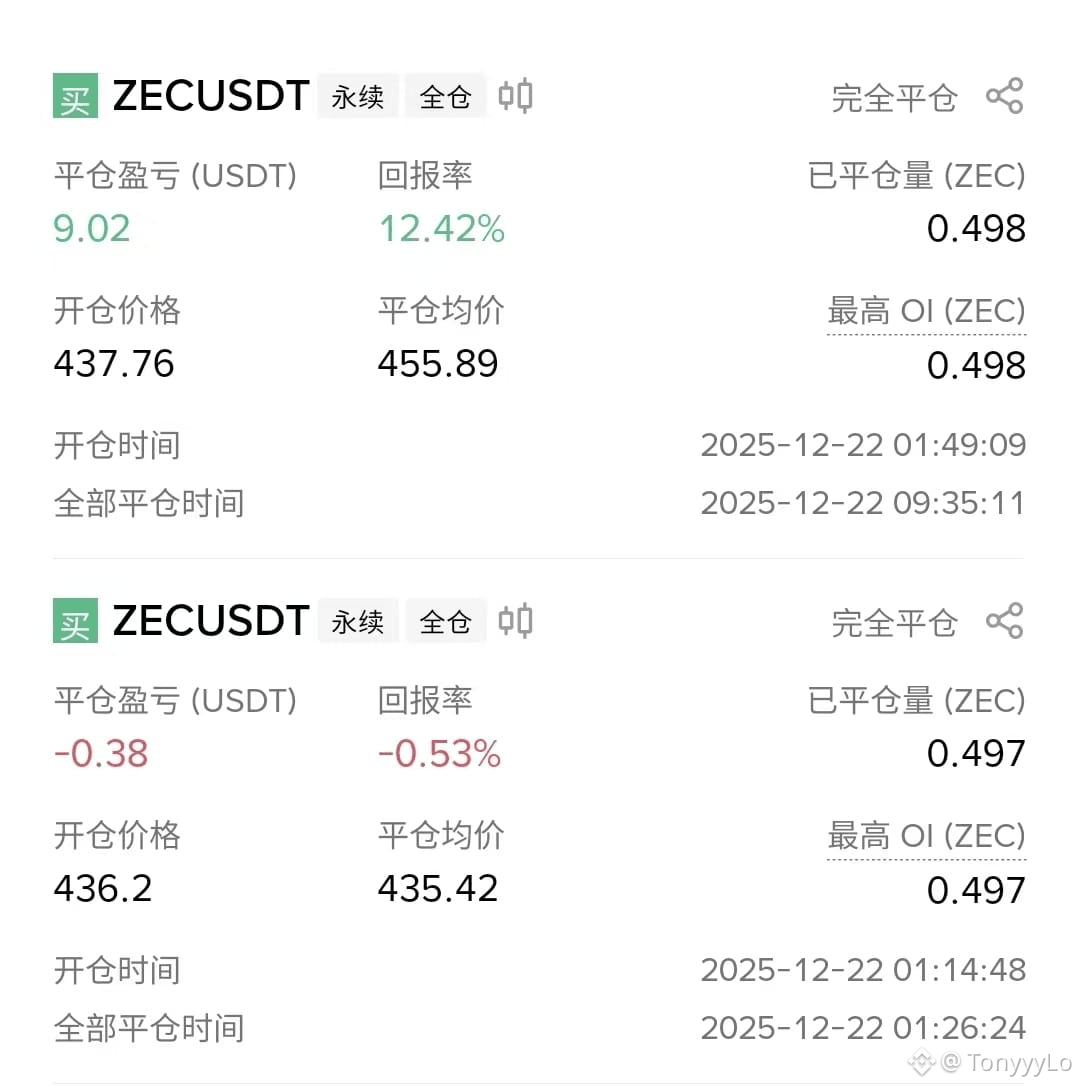Share the ZECUSDT position with 9.02 profit

coord(1004,96)
